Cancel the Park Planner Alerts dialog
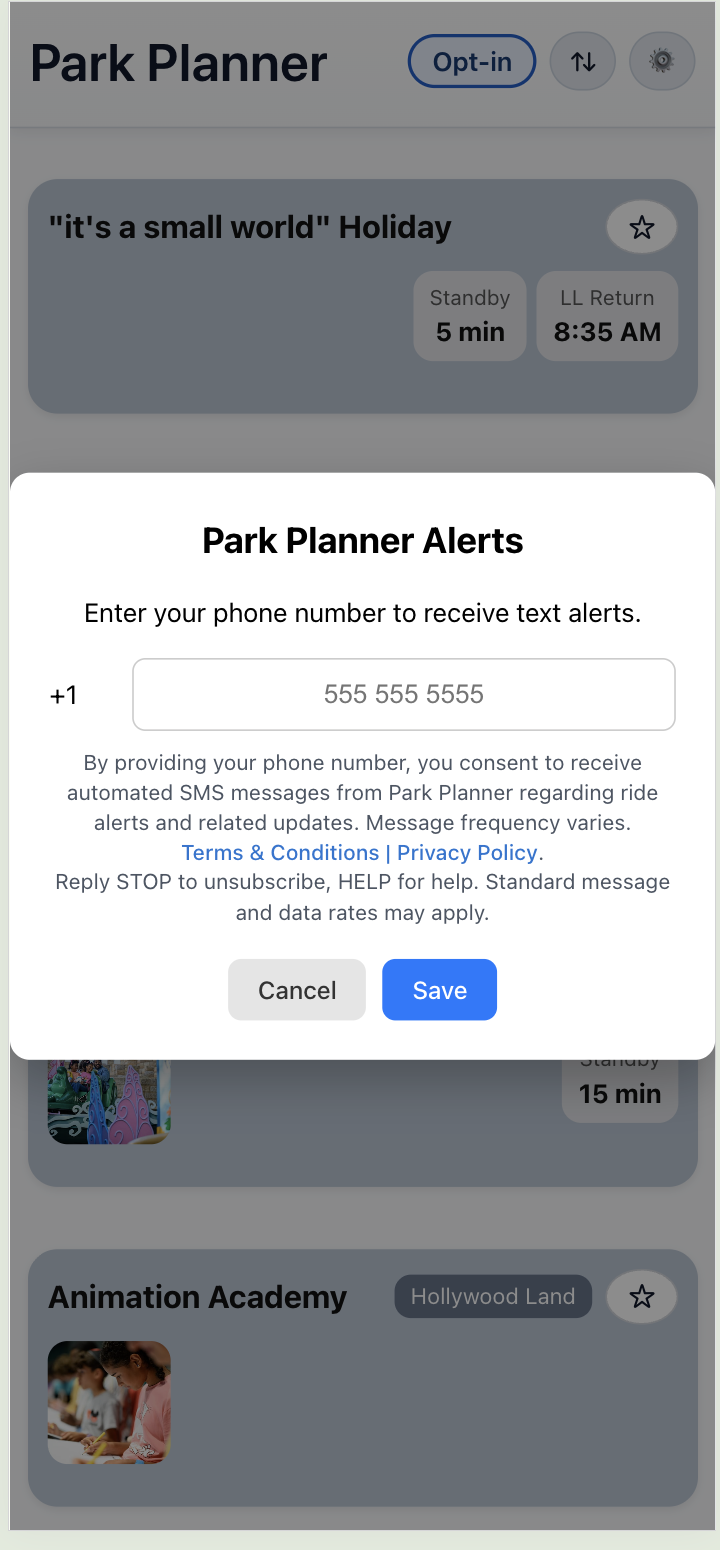 (297, 990)
